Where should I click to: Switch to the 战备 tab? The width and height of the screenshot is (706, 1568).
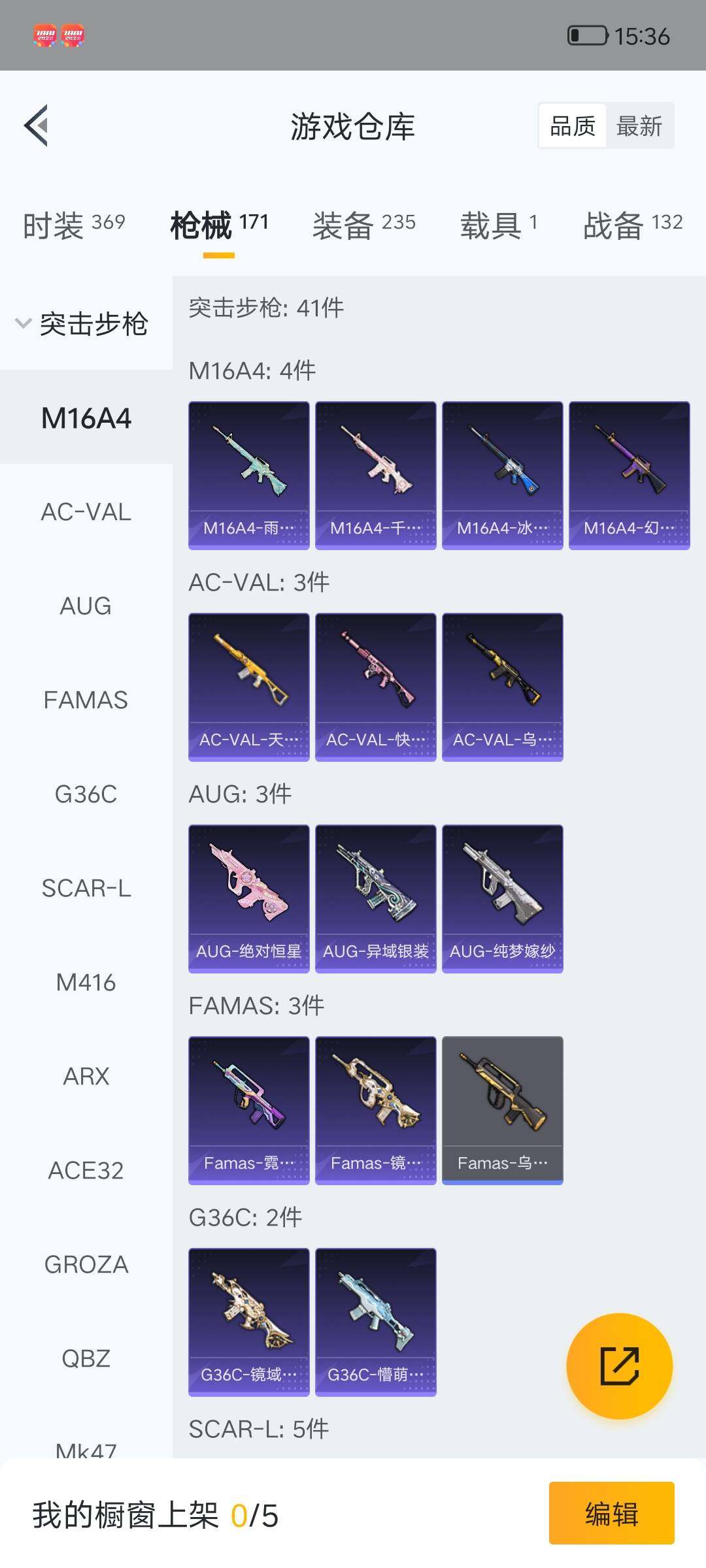click(x=632, y=225)
